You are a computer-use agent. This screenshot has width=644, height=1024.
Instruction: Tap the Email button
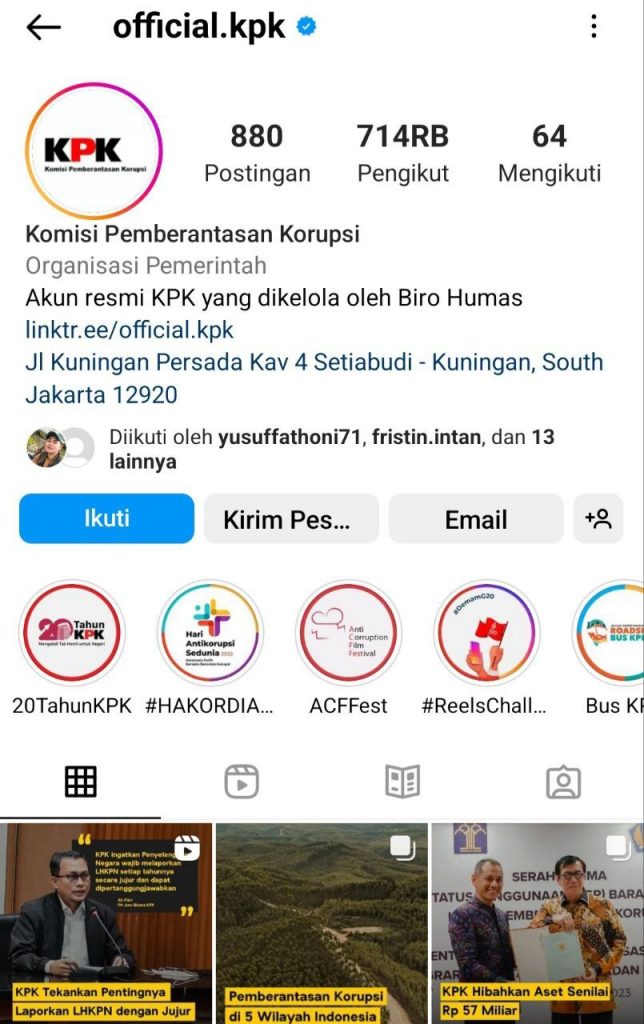tap(476, 519)
